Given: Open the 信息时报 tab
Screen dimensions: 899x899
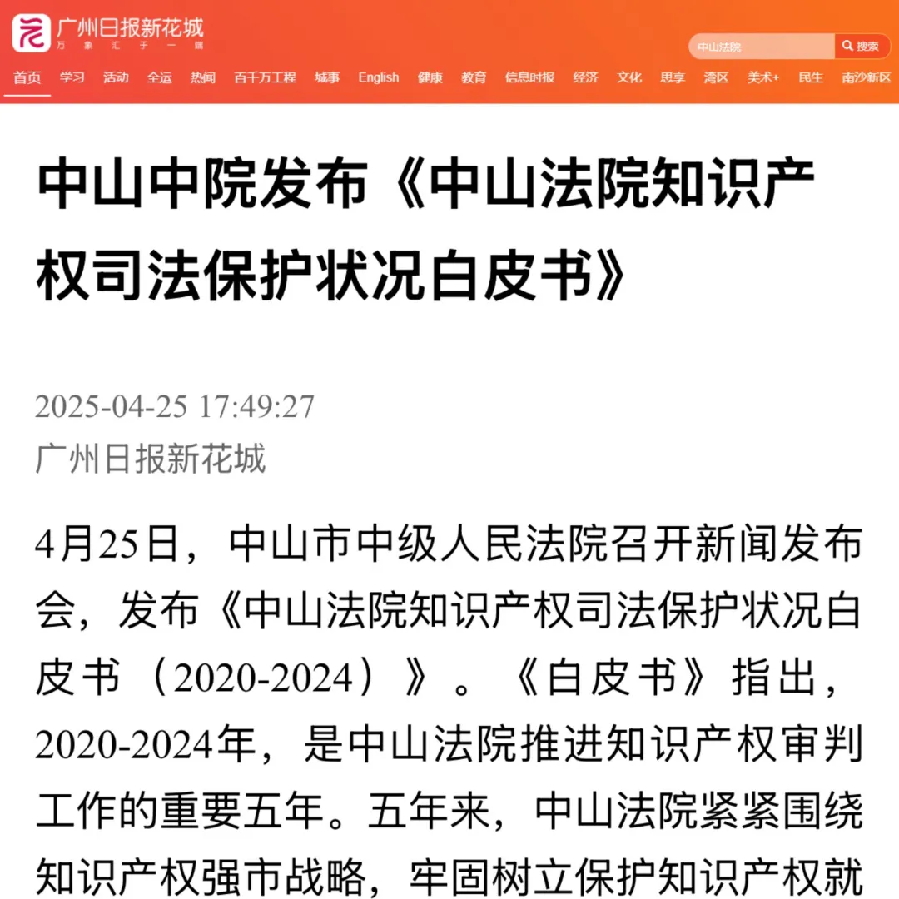Looking at the screenshot, I should click(529, 77).
